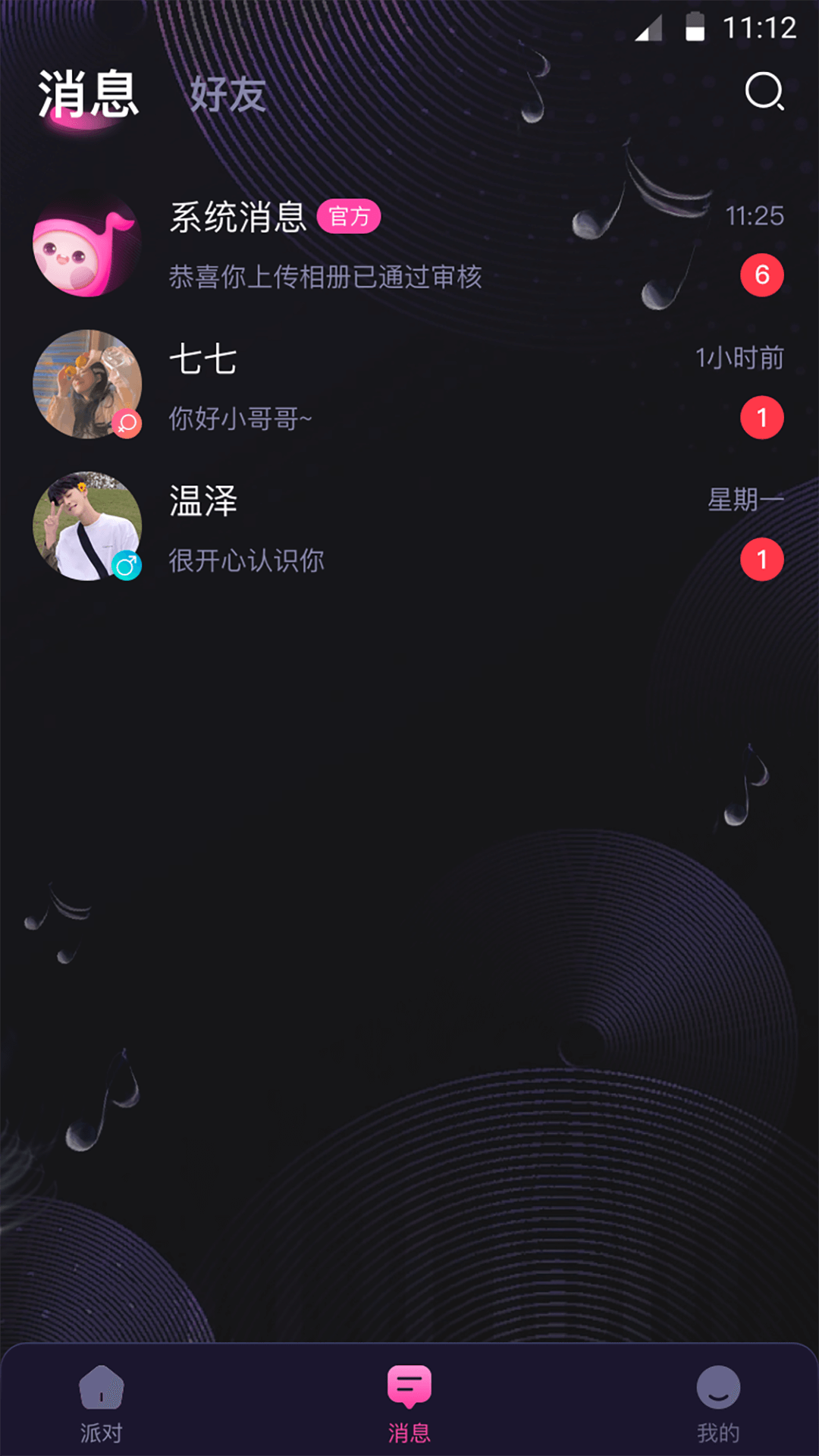Open the search icon
The image size is (819, 1456).
tap(764, 92)
